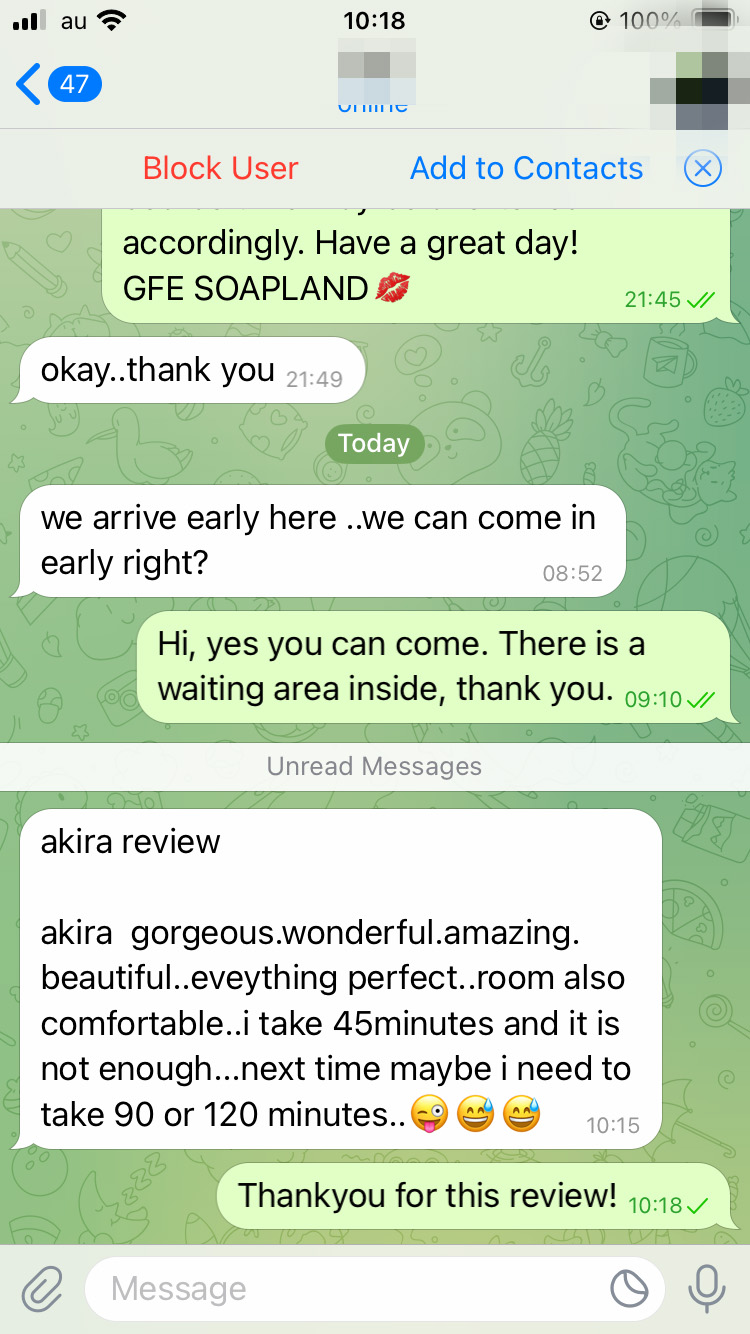Image resolution: width=750 pixels, height=1334 pixels.
Task: Go back to the chat list
Action: click(57, 84)
